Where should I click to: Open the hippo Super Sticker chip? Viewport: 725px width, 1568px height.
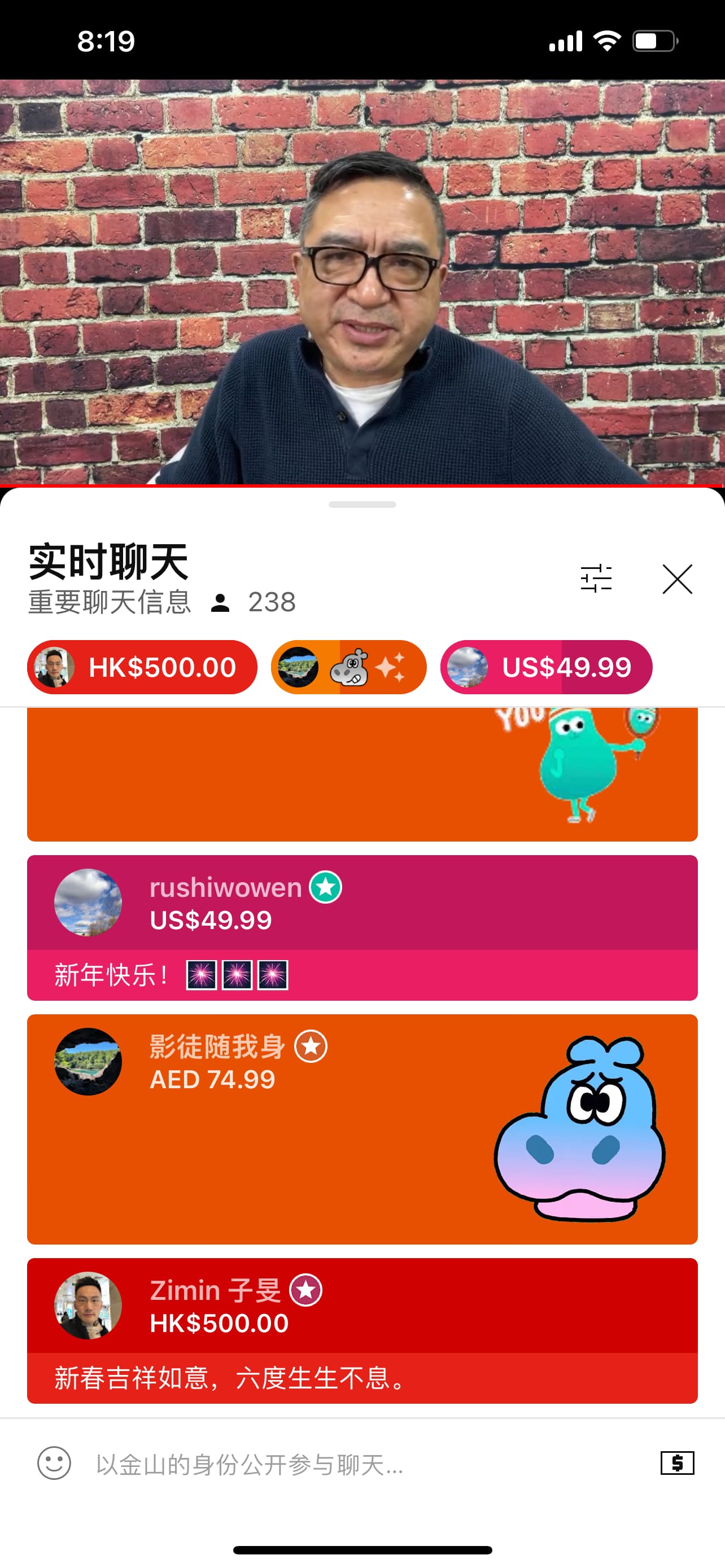[348, 667]
